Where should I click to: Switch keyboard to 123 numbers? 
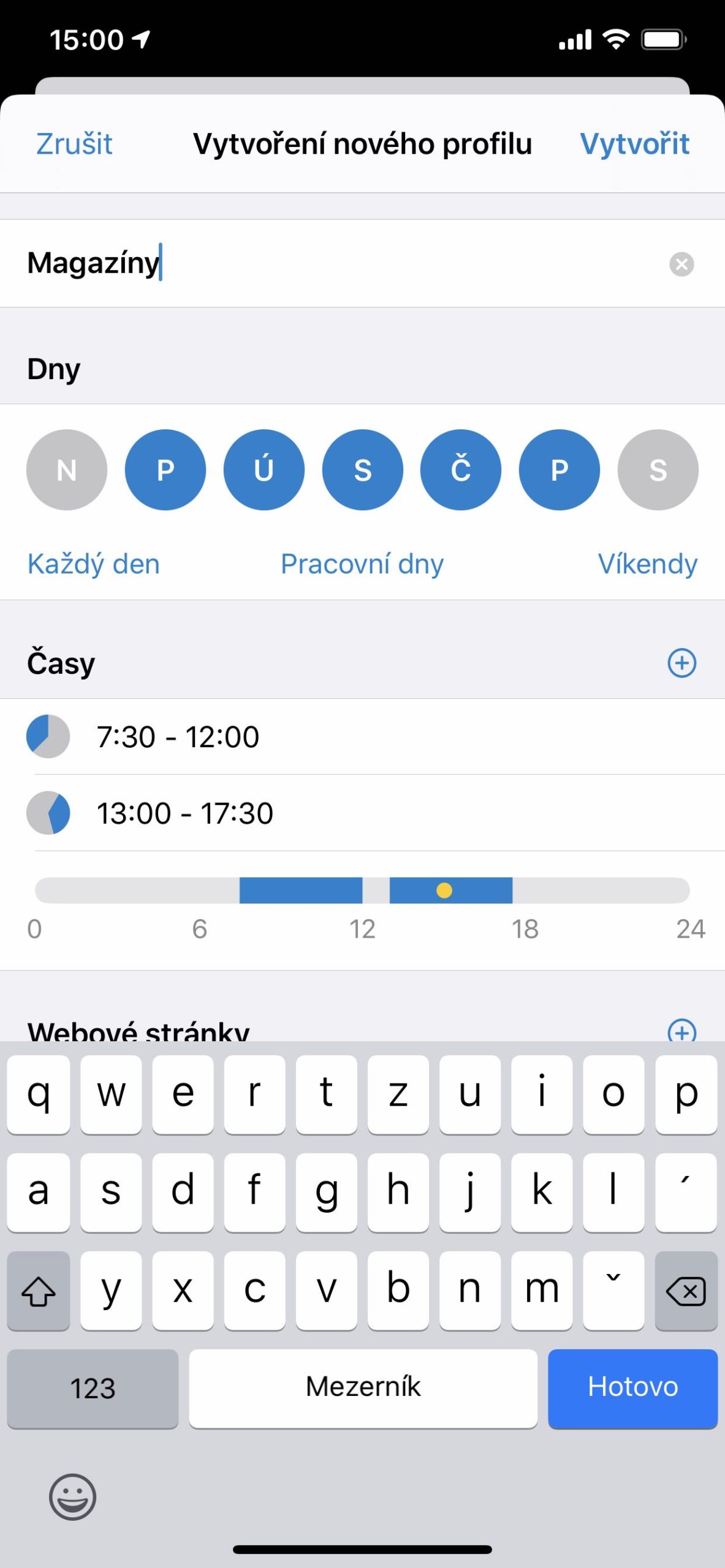click(x=93, y=1387)
